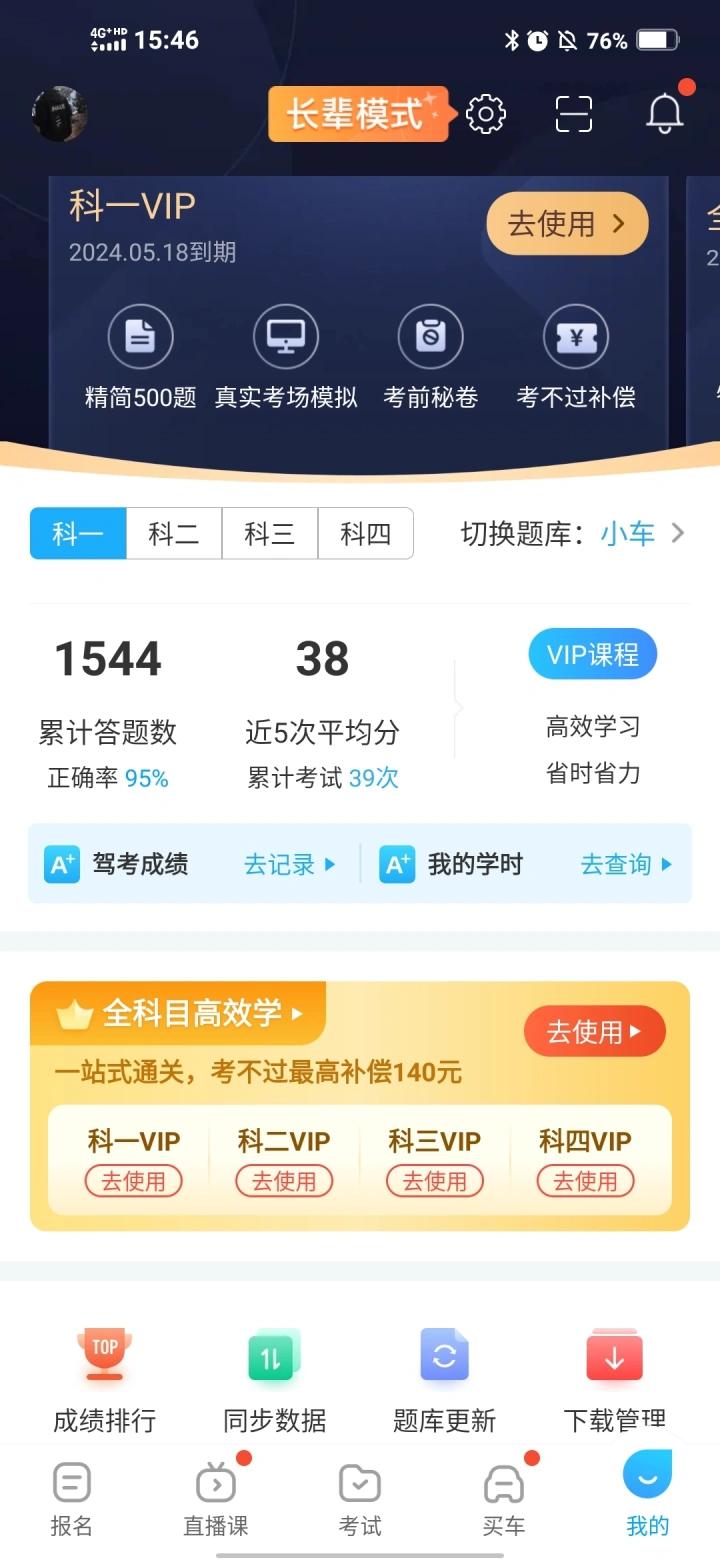Change question bank via 切换题库 小车
The width and height of the screenshot is (720, 1560).
(573, 533)
